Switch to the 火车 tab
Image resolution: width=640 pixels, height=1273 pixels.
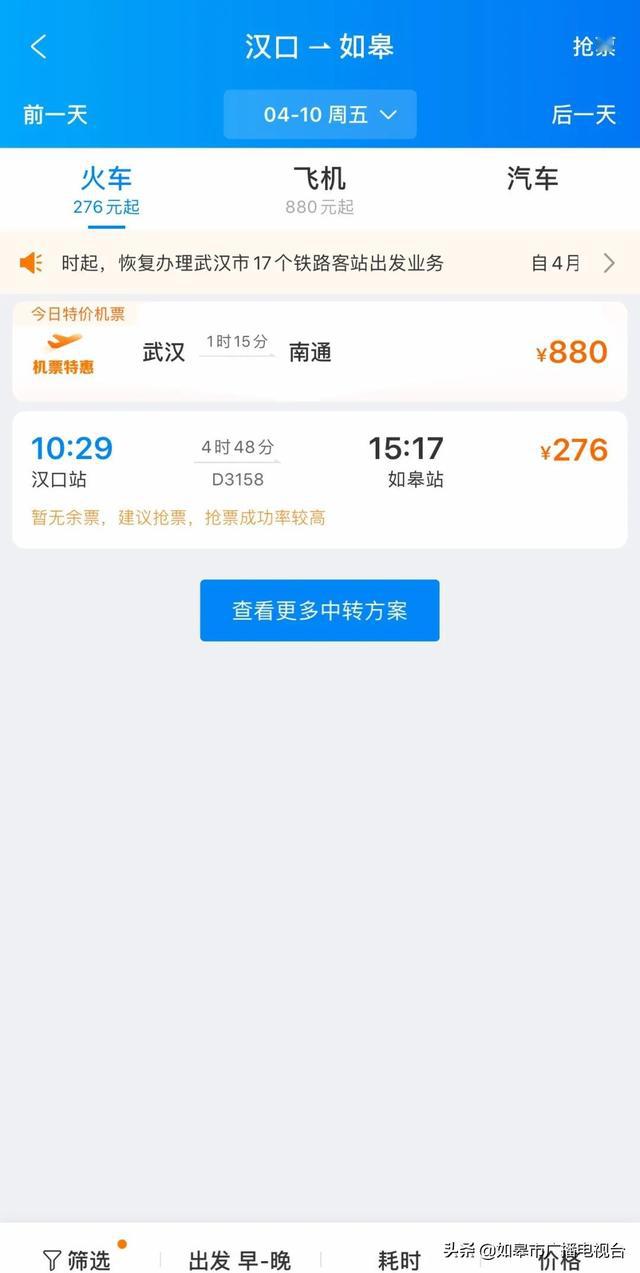[106, 190]
